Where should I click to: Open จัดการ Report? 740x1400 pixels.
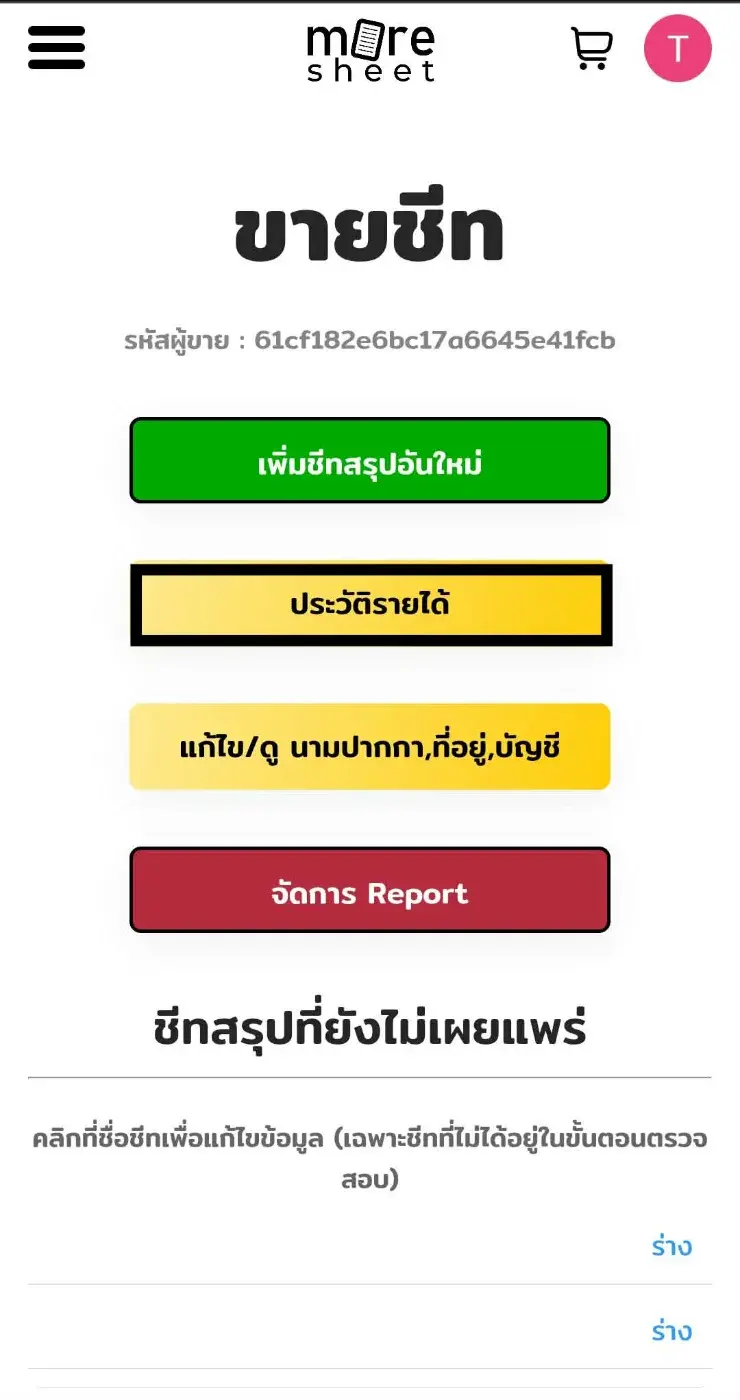tap(370, 891)
